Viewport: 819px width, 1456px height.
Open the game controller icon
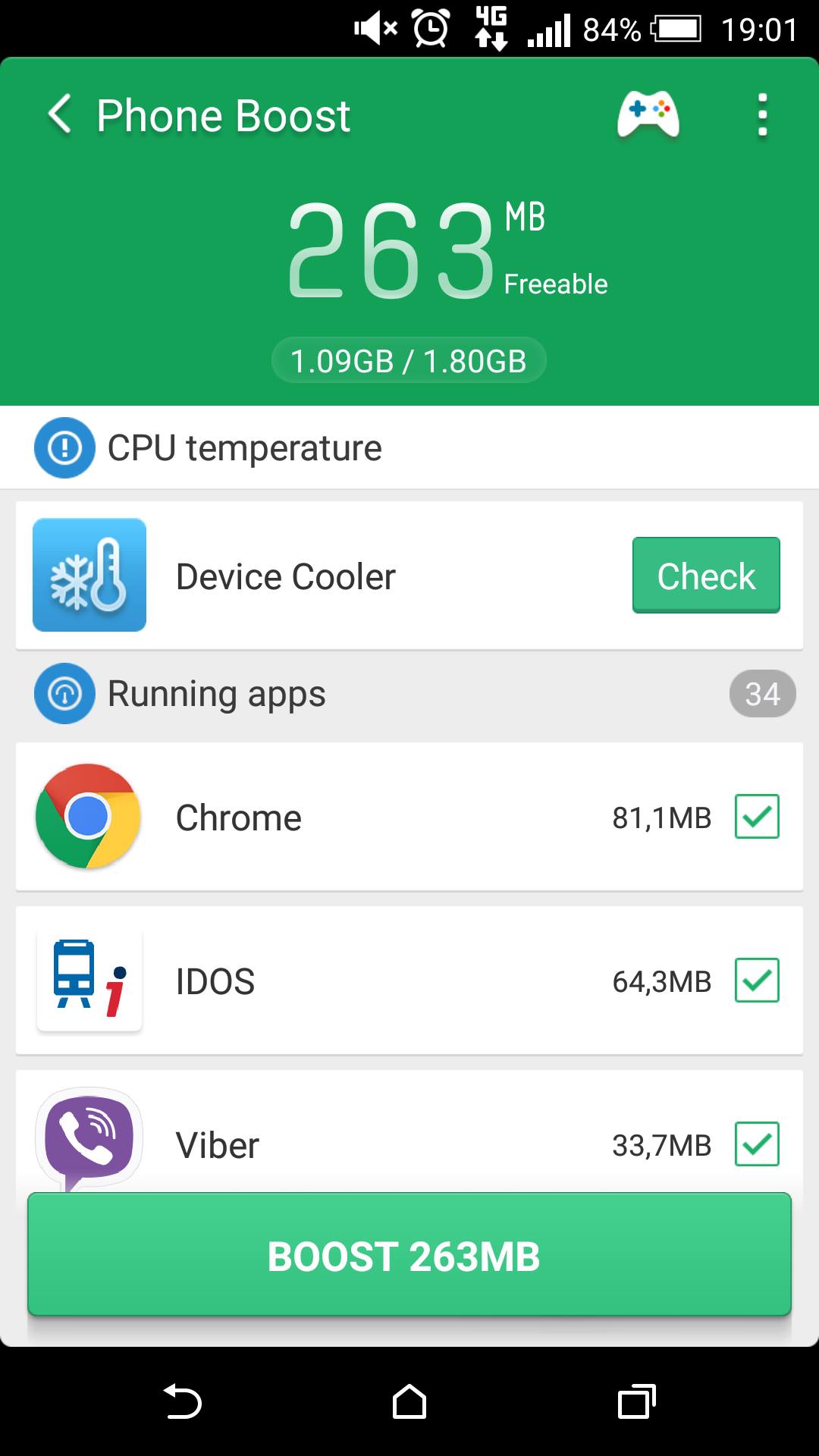pyautogui.click(x=648, y=115)
